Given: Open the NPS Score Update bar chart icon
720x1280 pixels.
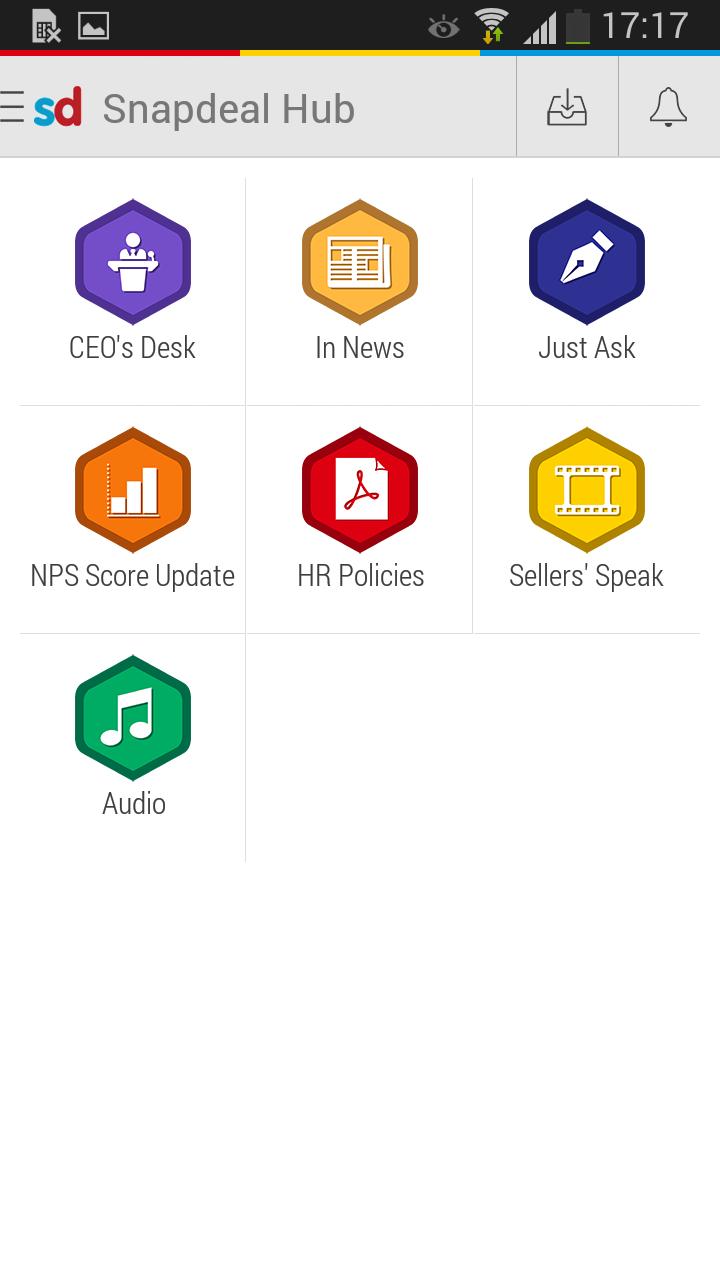Looking at the screenshot, I should 132,490.
